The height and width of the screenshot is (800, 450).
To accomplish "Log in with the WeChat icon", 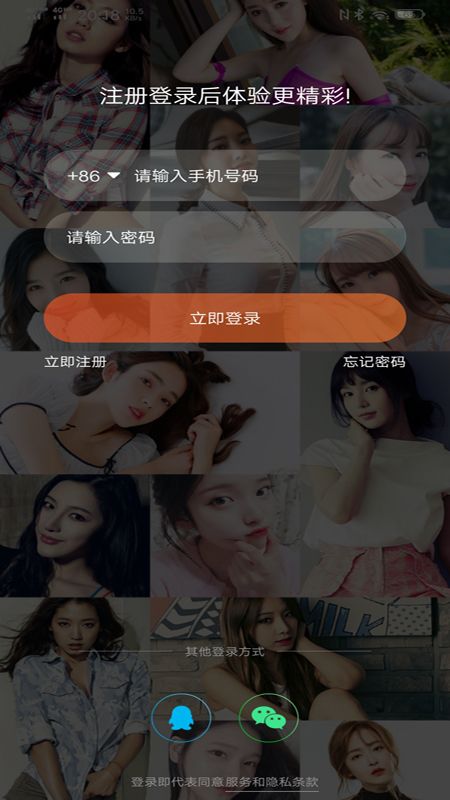I will click(x=269, y=717).
